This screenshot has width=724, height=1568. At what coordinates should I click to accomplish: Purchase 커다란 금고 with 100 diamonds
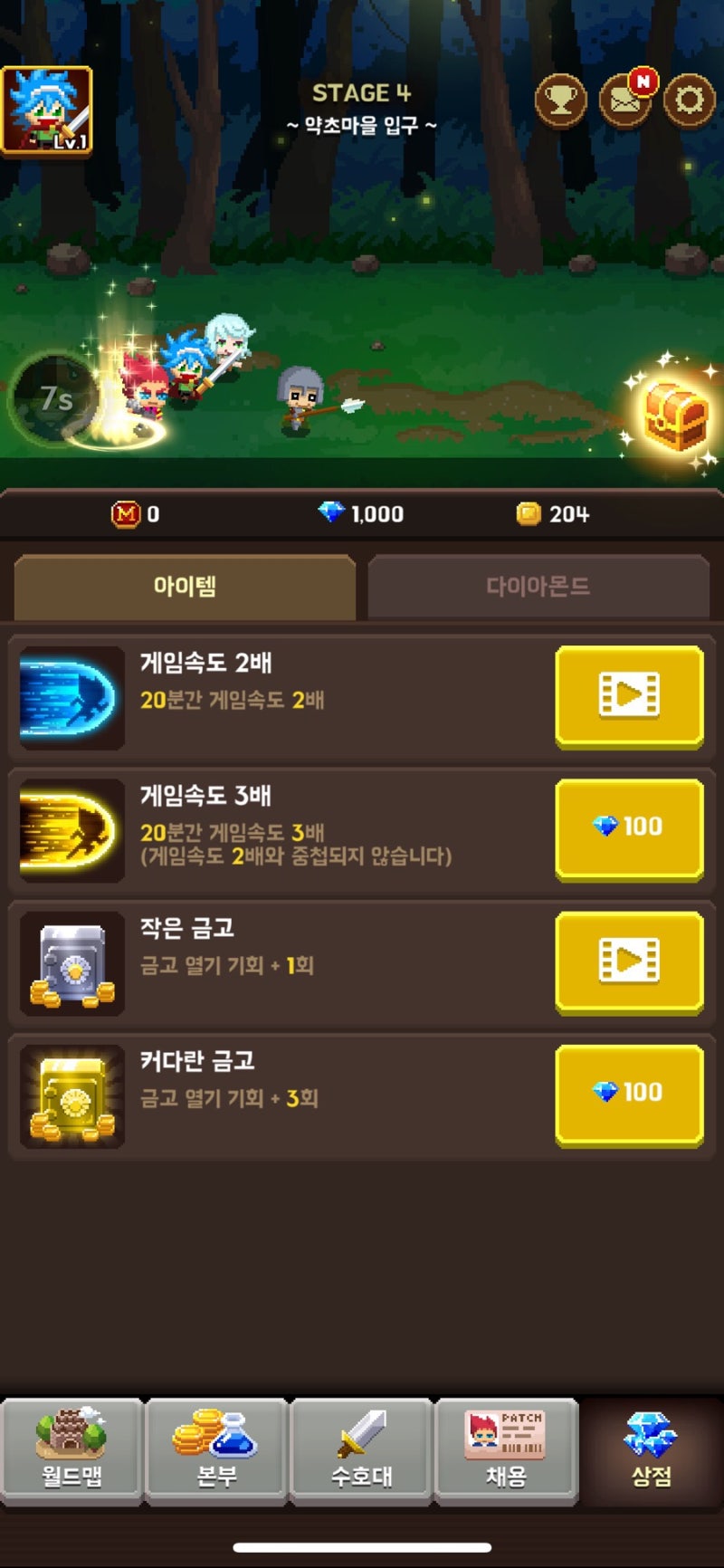(x=629, y=1094)
